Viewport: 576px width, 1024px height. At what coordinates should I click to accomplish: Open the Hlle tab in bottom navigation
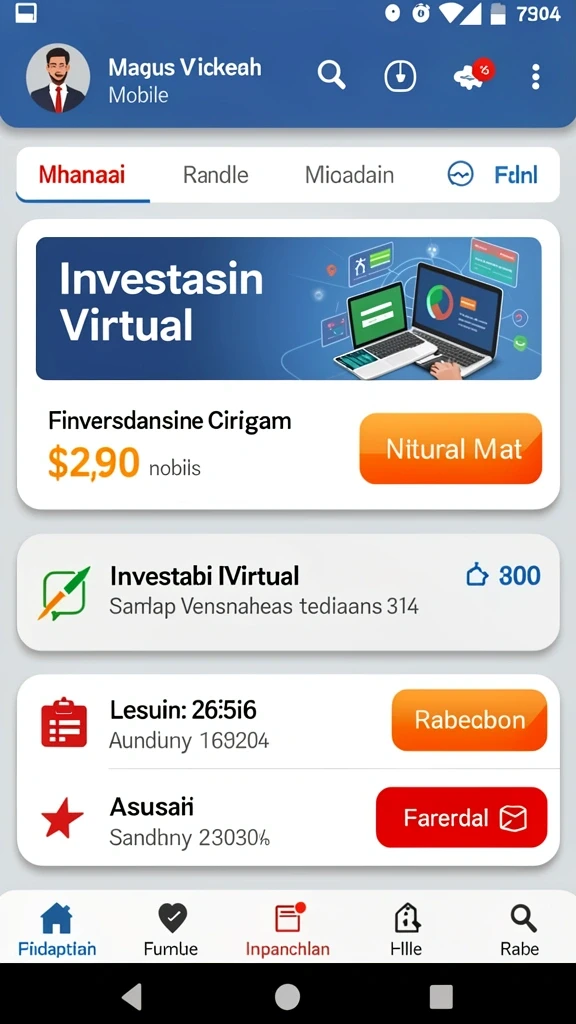point(406,930)
